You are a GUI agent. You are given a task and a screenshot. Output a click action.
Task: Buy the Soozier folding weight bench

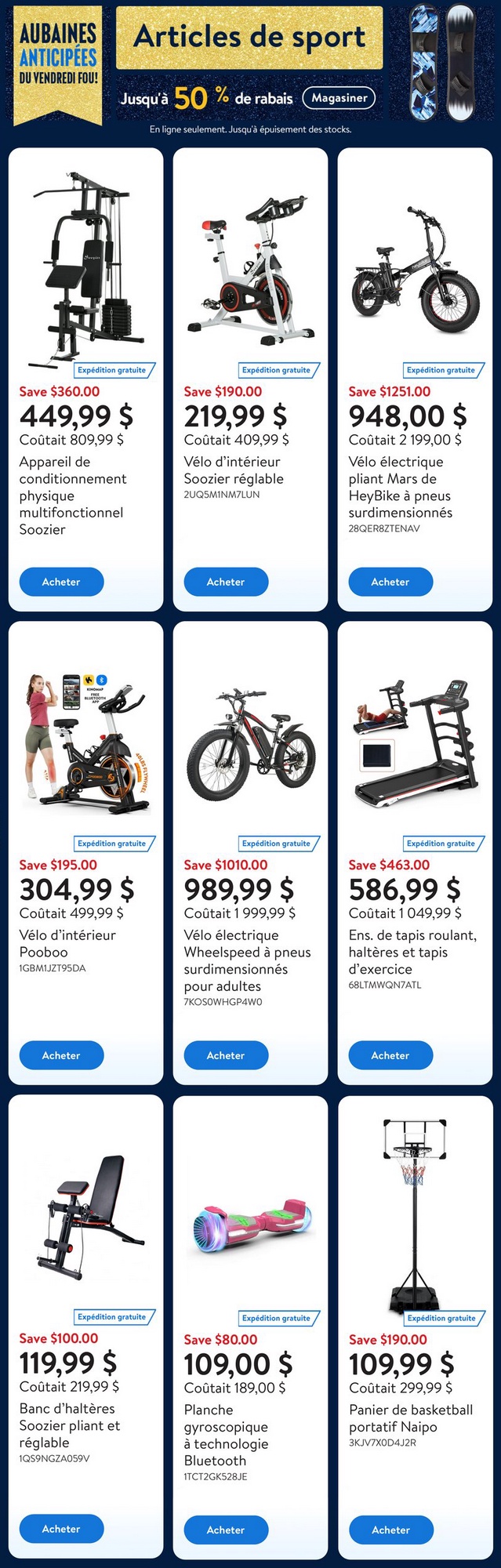click(61, 1529)
